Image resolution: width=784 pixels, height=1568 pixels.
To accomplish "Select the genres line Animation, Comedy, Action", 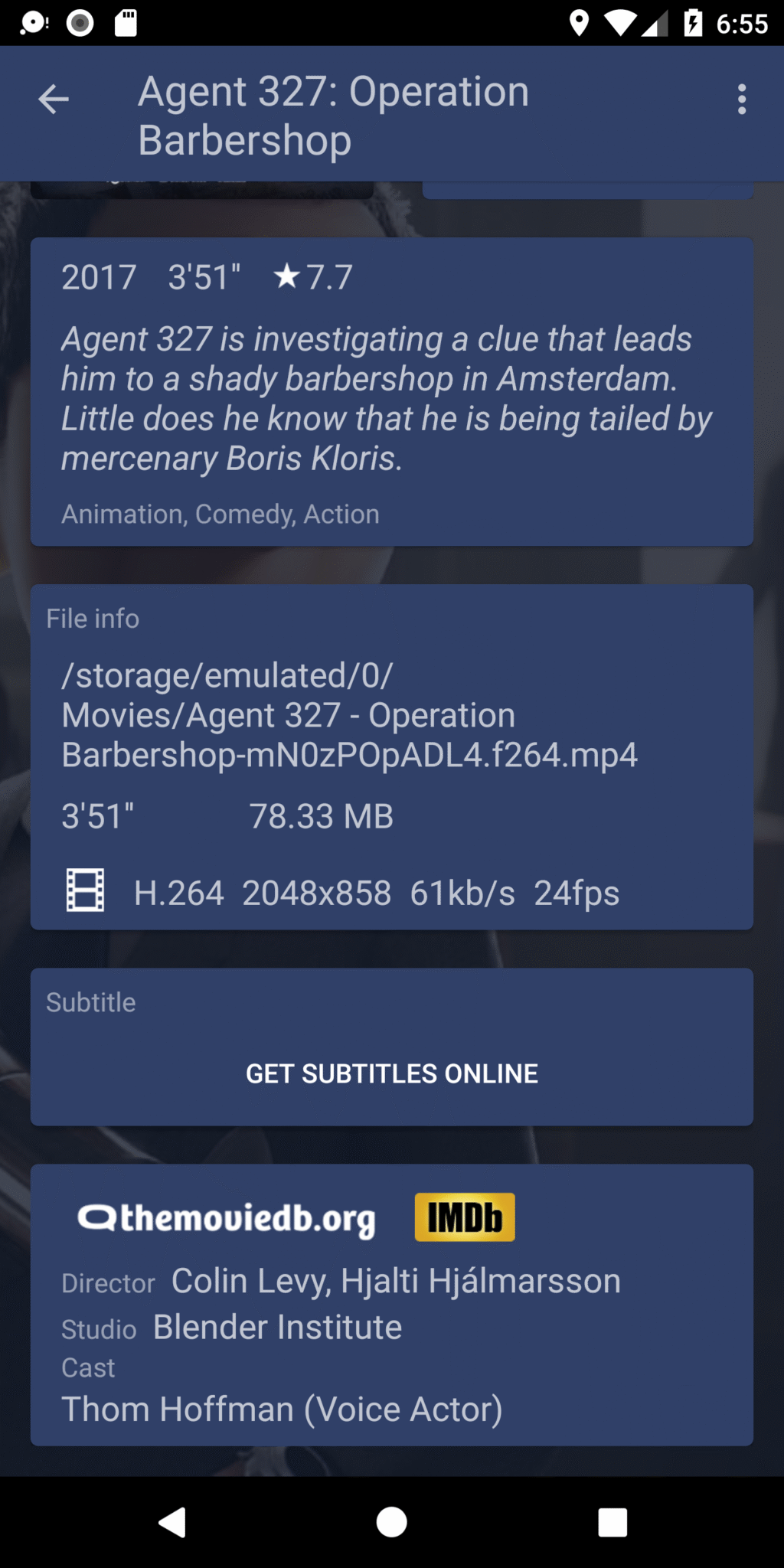I will click(x=220, y=514).
